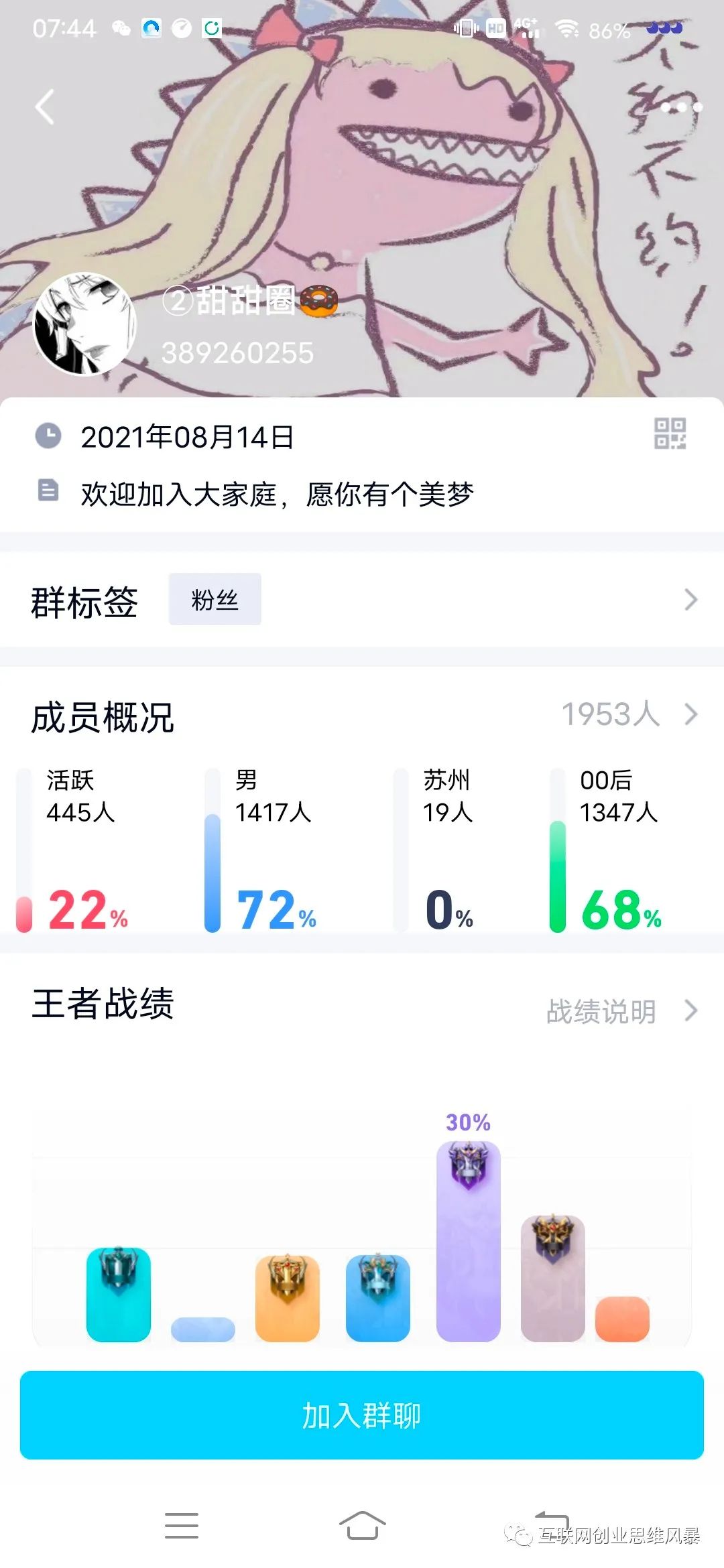The width and height of the screenshot is (724, 1568).
Task: Tap the system home button
Action: (362, 1525)
